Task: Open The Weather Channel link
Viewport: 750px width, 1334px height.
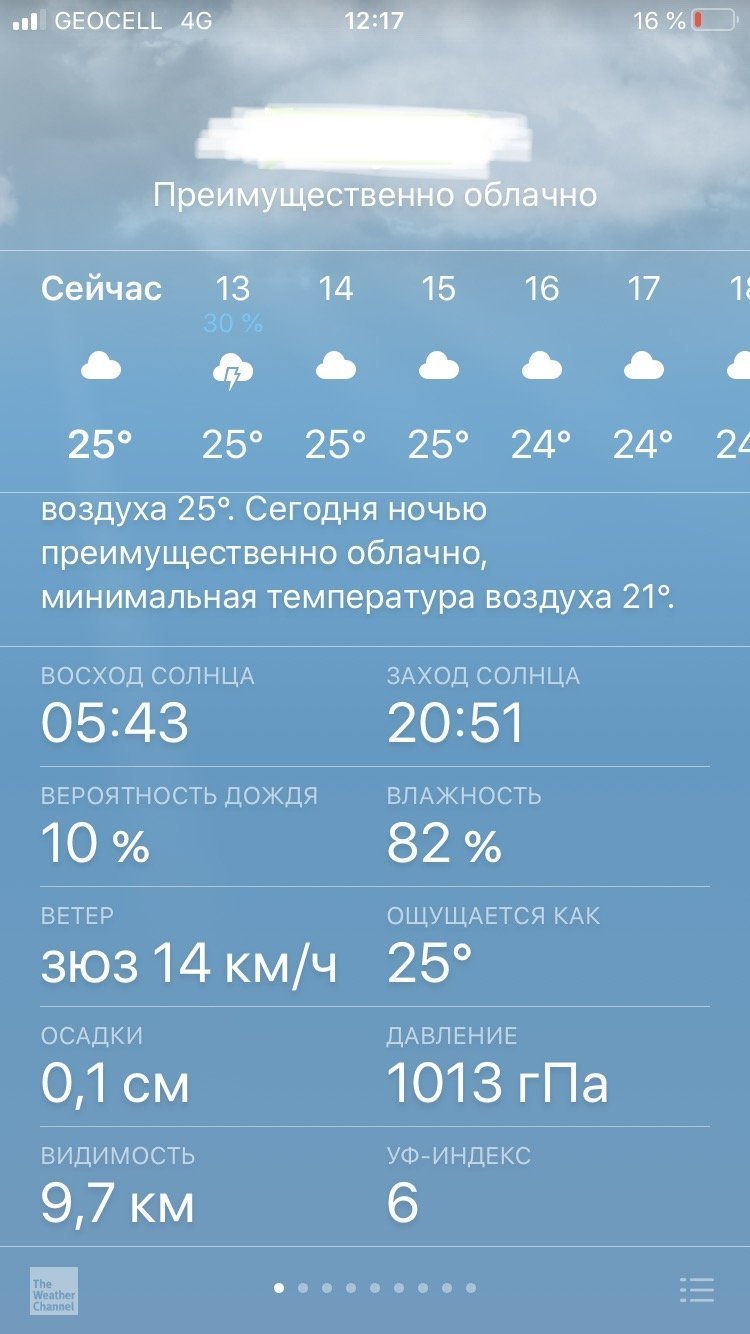Action: (54, 1291)
